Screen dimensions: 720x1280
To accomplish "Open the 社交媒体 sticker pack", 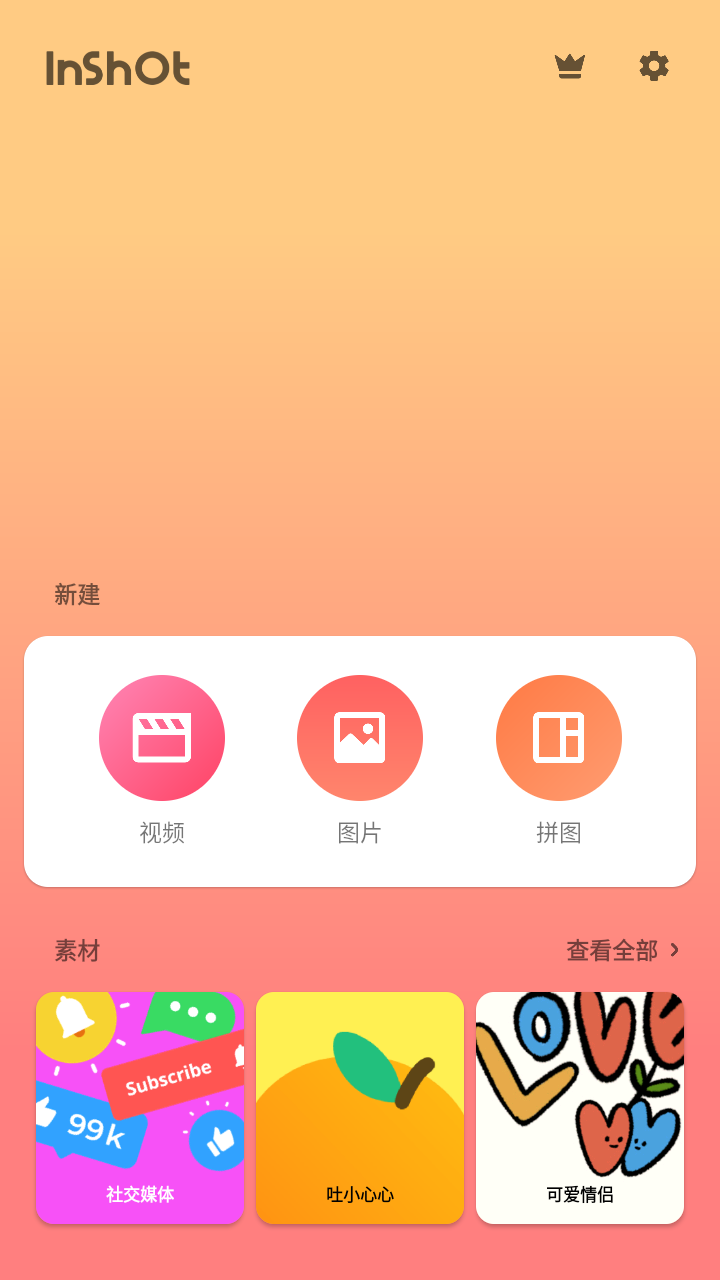I will pos(140,1107).
